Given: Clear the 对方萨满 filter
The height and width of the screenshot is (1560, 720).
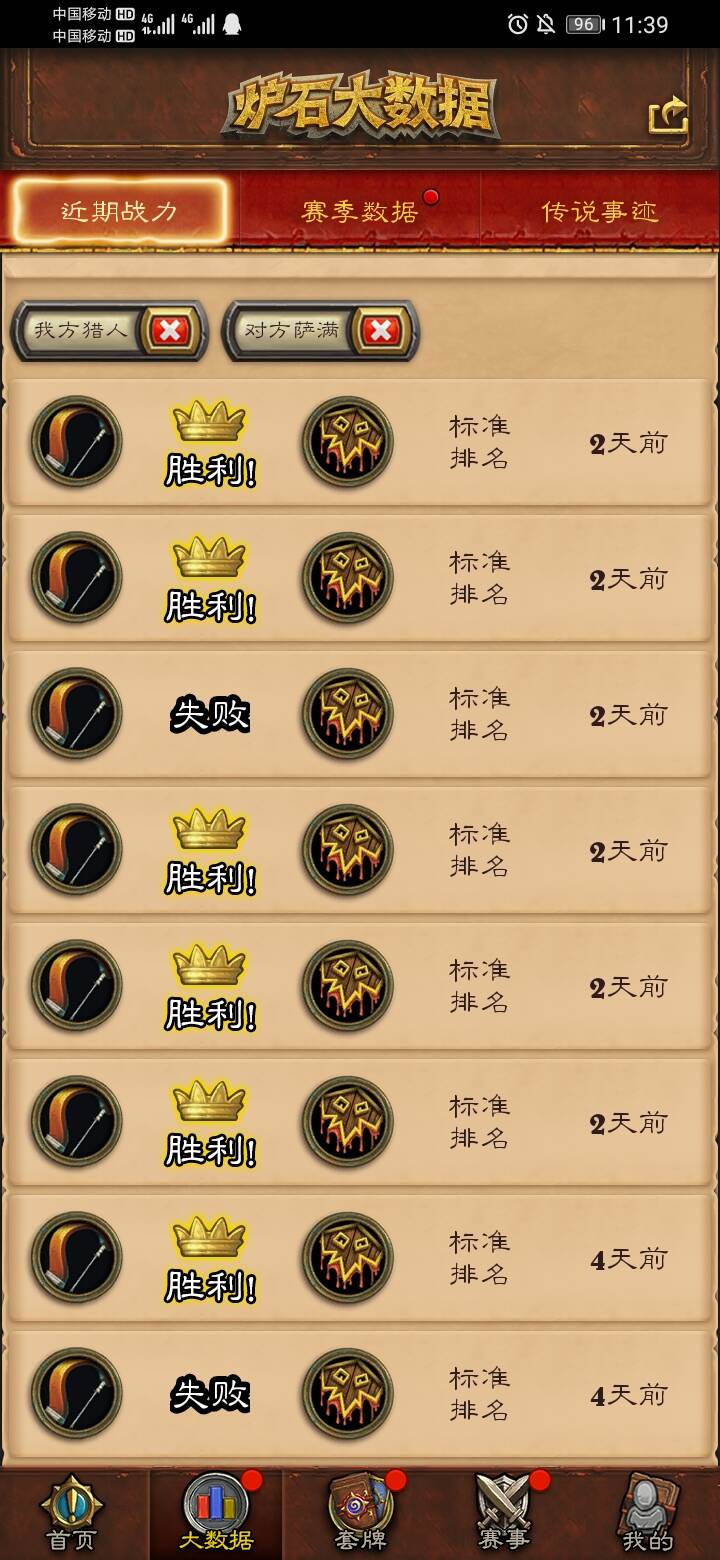Looking at the screenshot, I should (380, 330).
